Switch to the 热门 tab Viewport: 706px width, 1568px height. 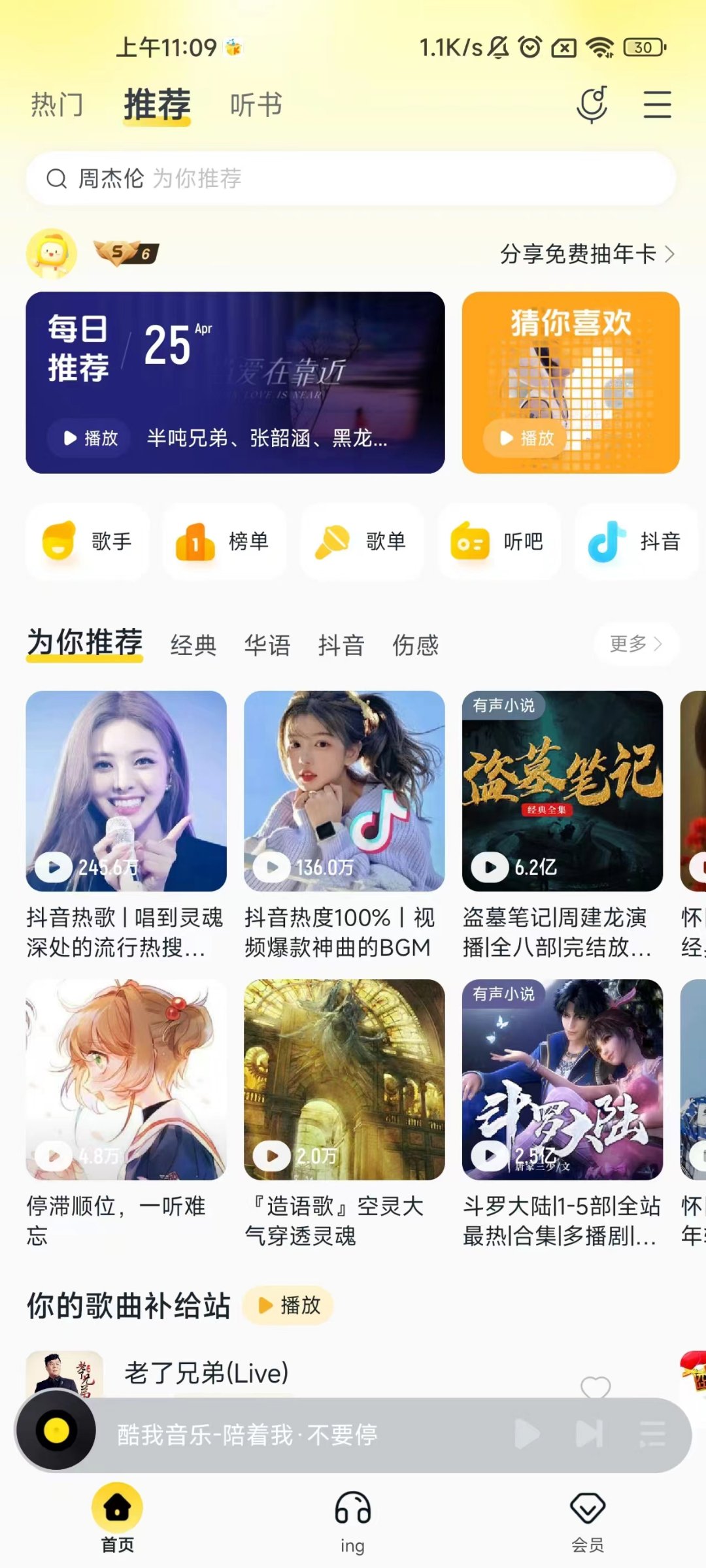57,105
